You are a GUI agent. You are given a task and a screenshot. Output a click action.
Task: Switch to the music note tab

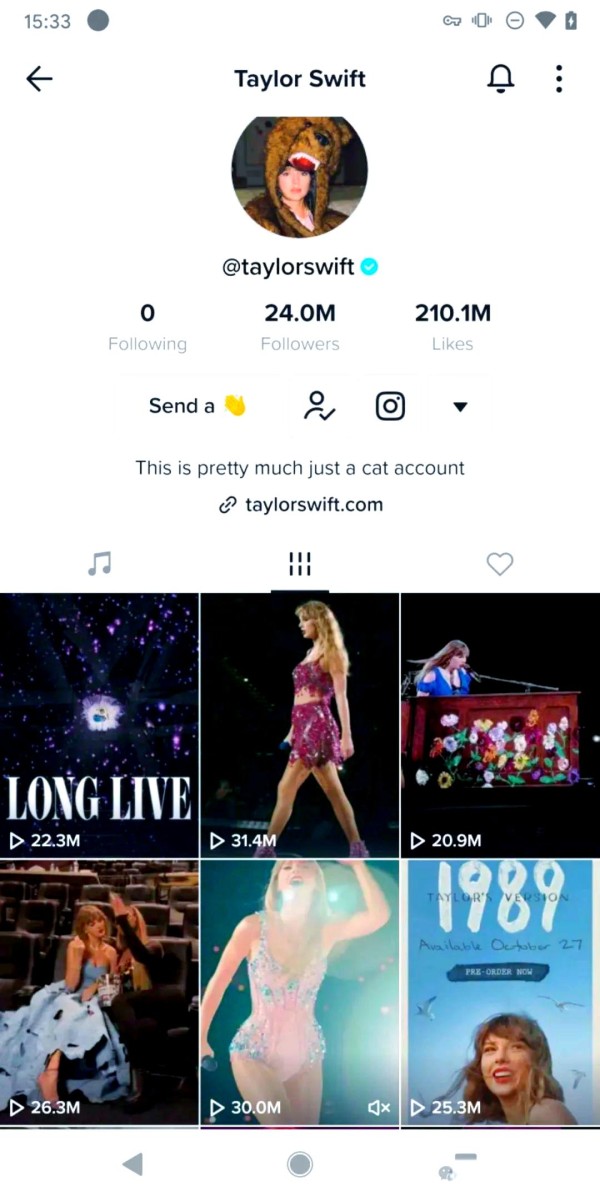pos(100,564)
